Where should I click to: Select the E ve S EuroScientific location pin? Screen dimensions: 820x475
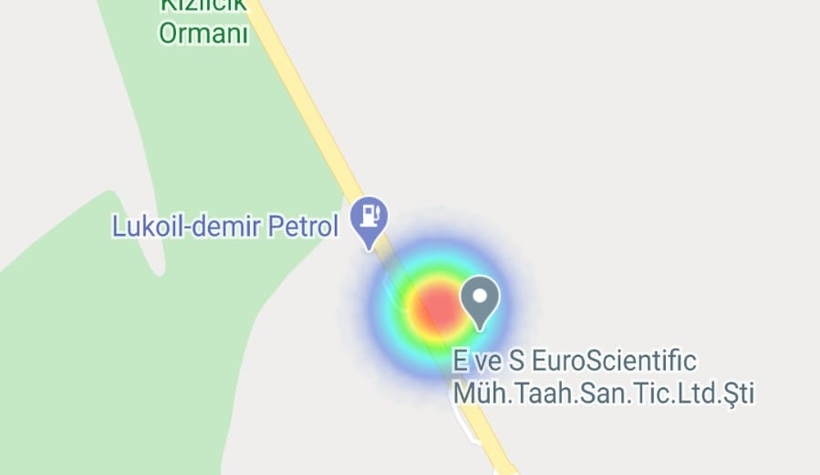481,300
